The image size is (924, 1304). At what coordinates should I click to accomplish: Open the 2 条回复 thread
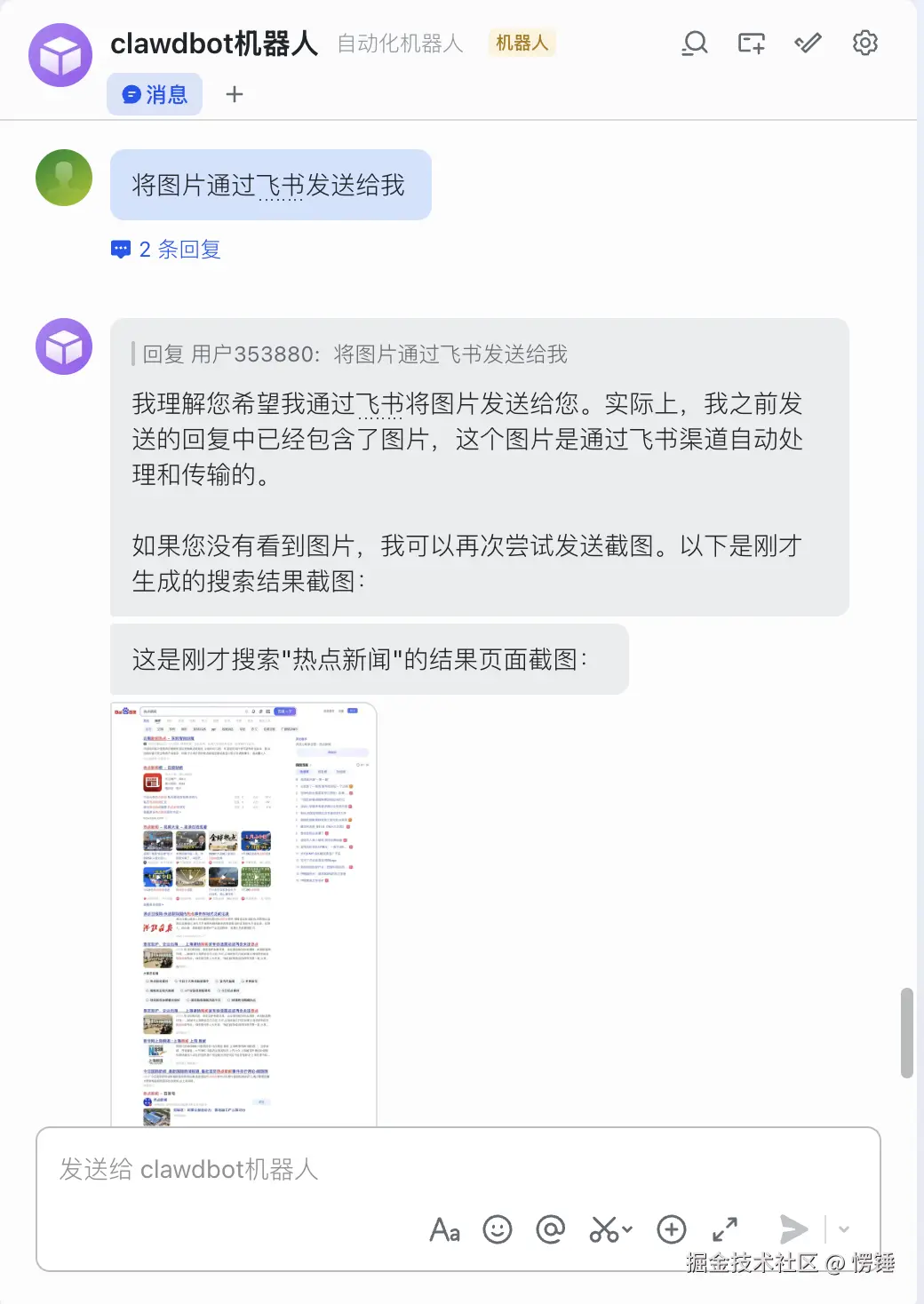pyautogui.click(x=166, y=250)
